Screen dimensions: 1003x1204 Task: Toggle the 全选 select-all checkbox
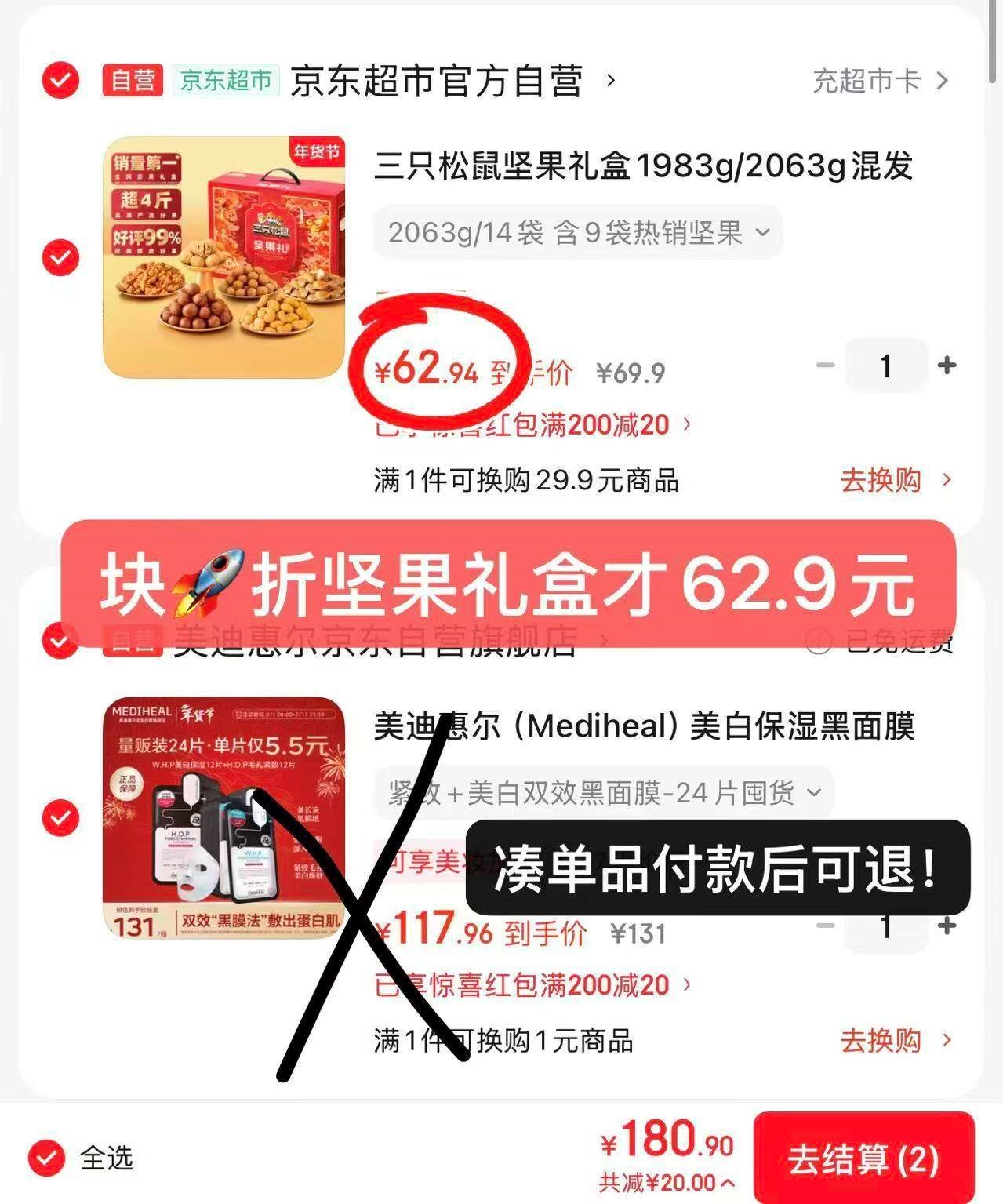(47, 1157)
